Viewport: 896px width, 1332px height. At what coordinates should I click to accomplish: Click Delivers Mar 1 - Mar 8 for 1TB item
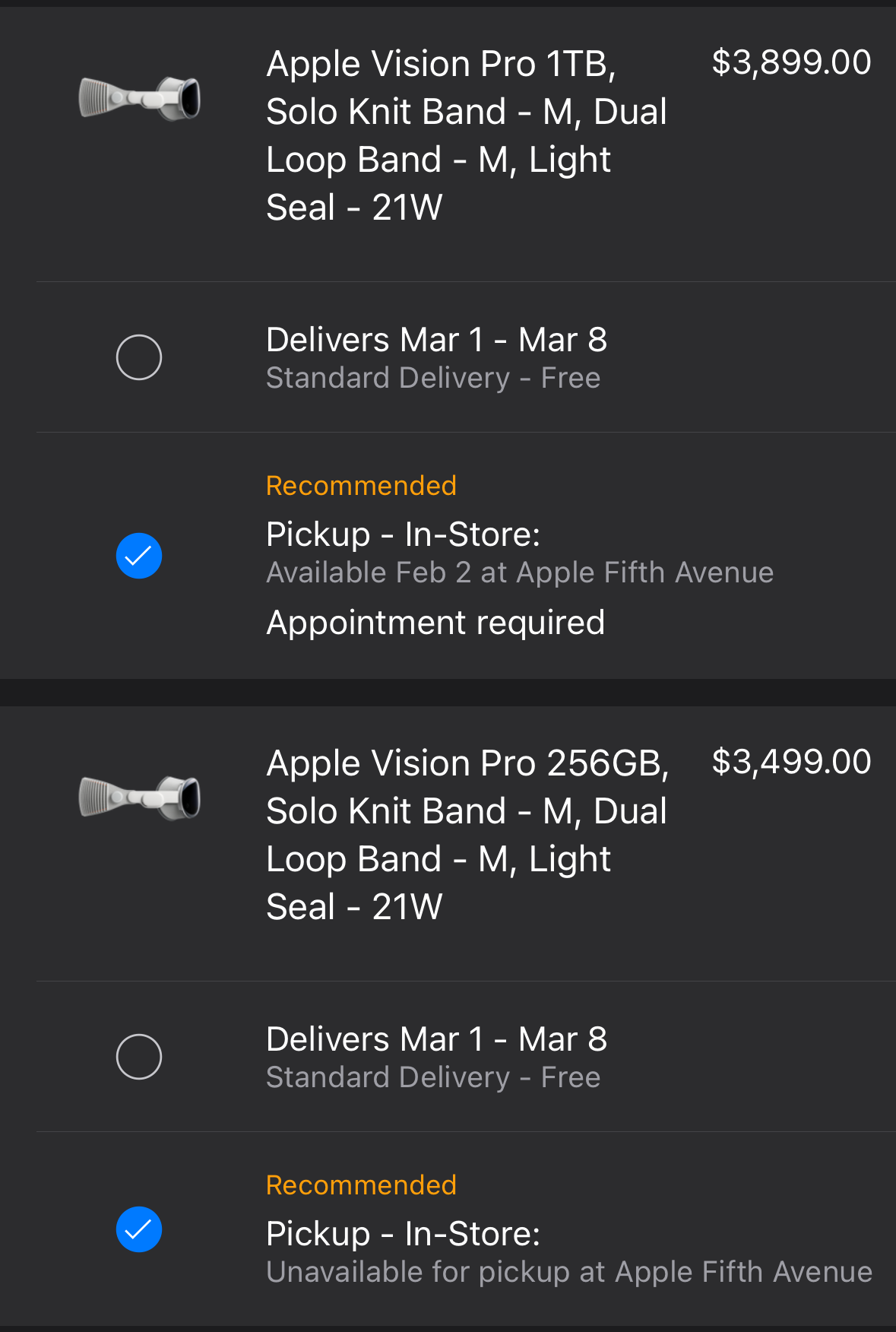(436, 339)
